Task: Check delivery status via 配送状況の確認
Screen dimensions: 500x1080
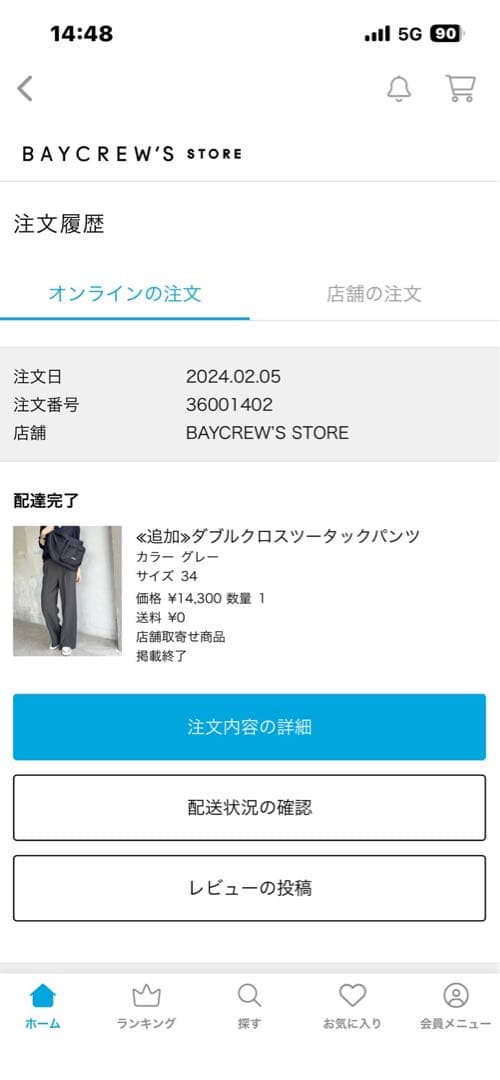Action: [249, 807]
